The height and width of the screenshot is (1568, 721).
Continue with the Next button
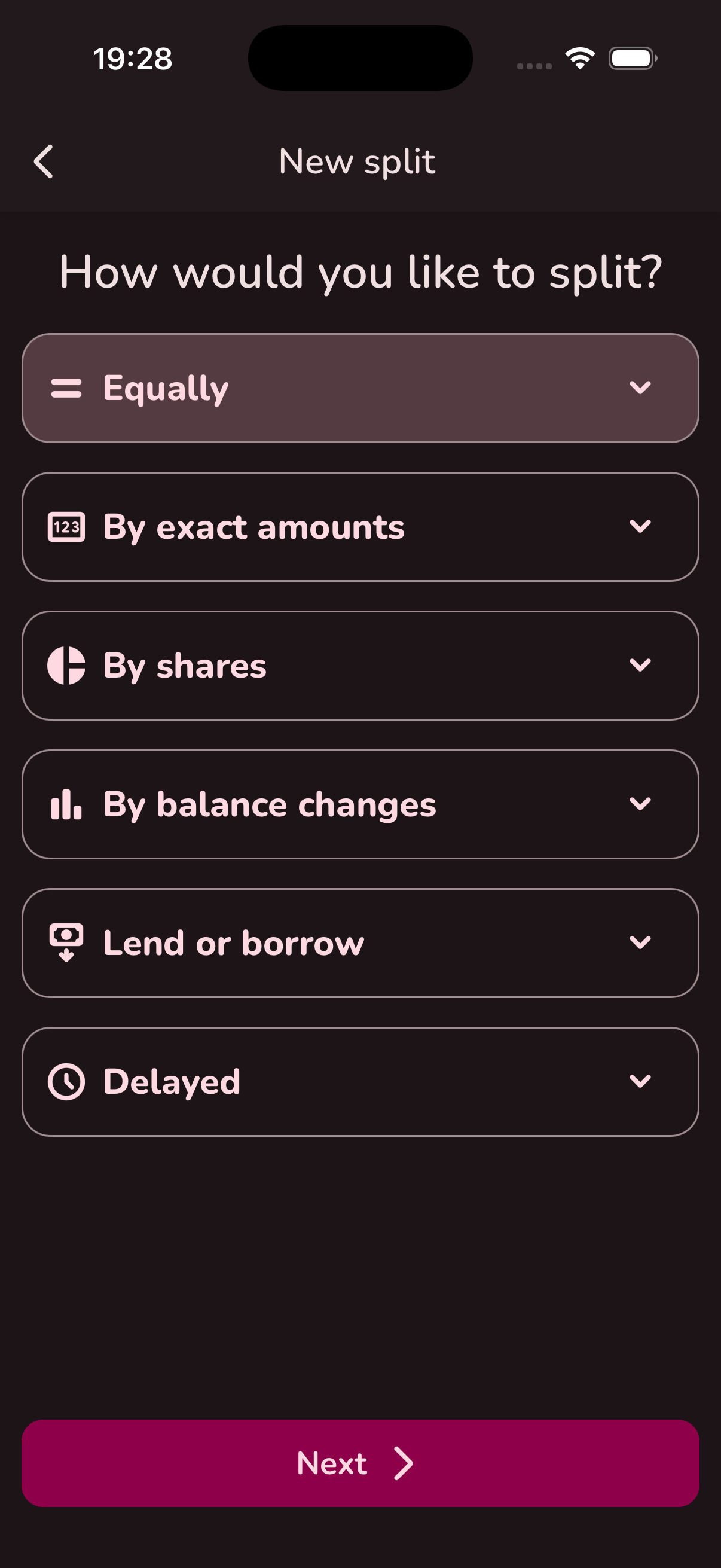360,1463
